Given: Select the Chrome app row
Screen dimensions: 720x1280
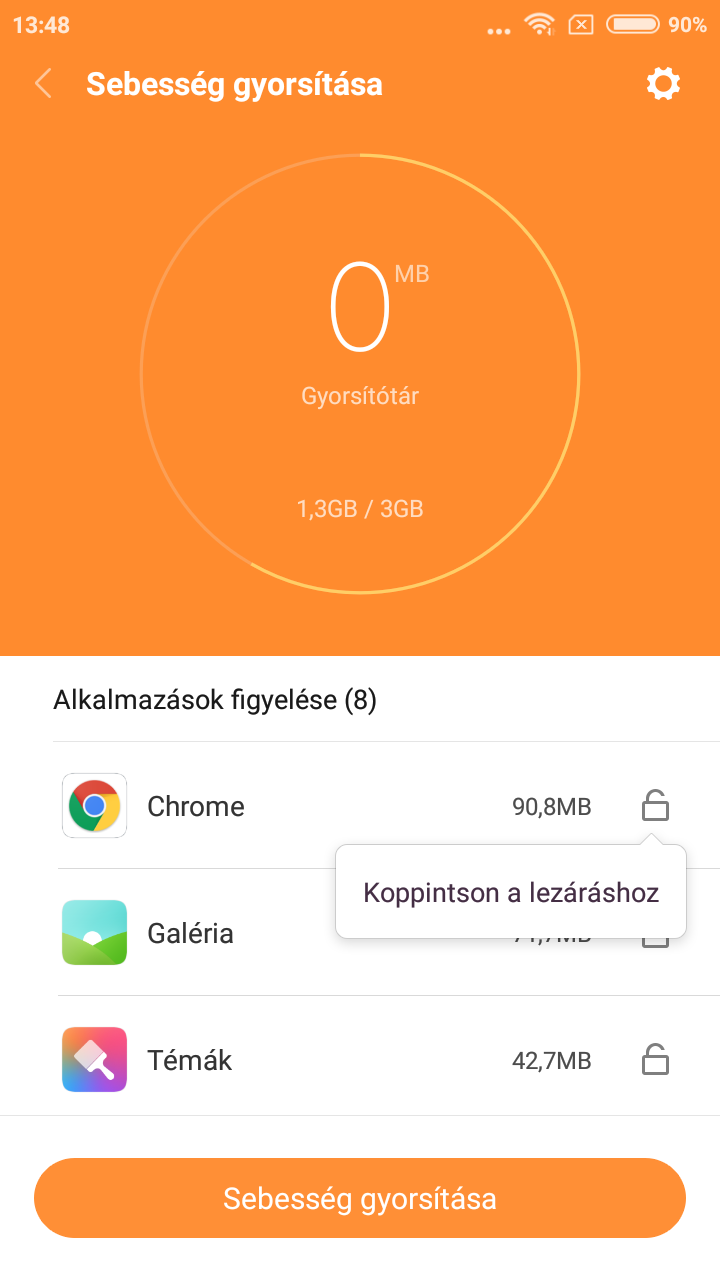Looking at the screenshot, I should click(x=360, y=806).
